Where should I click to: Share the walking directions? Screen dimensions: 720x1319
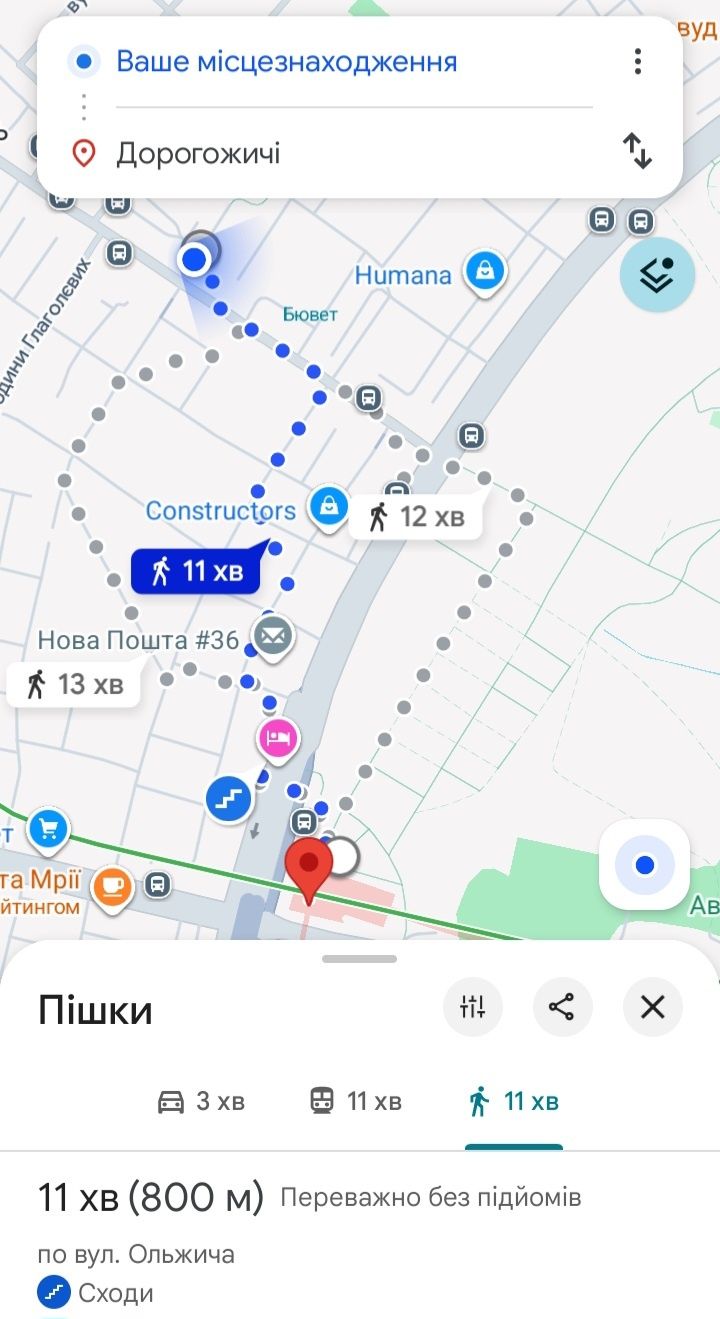pyautogui.click(x=562, y=1006)
